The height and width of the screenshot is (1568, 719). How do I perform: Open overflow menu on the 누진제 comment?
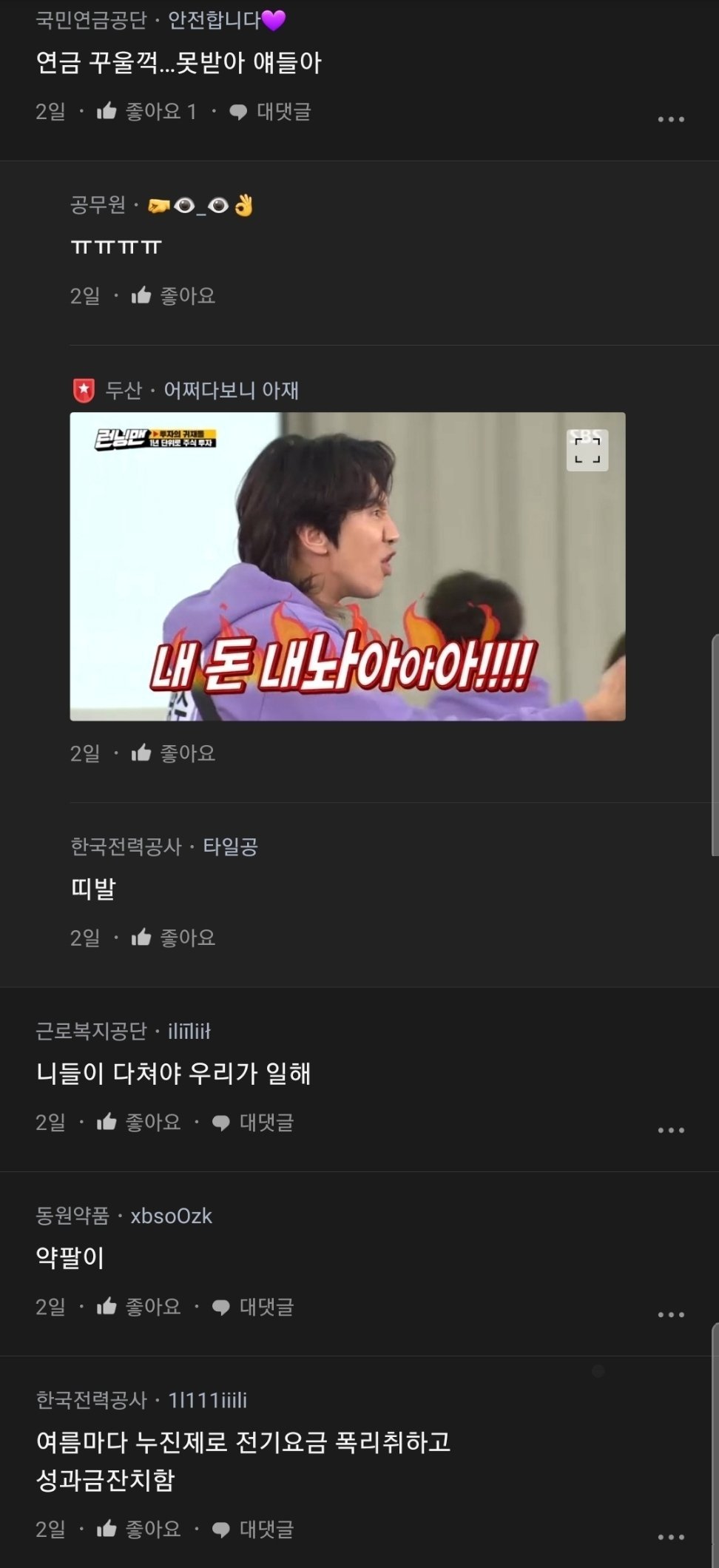tap(670, 1536)
